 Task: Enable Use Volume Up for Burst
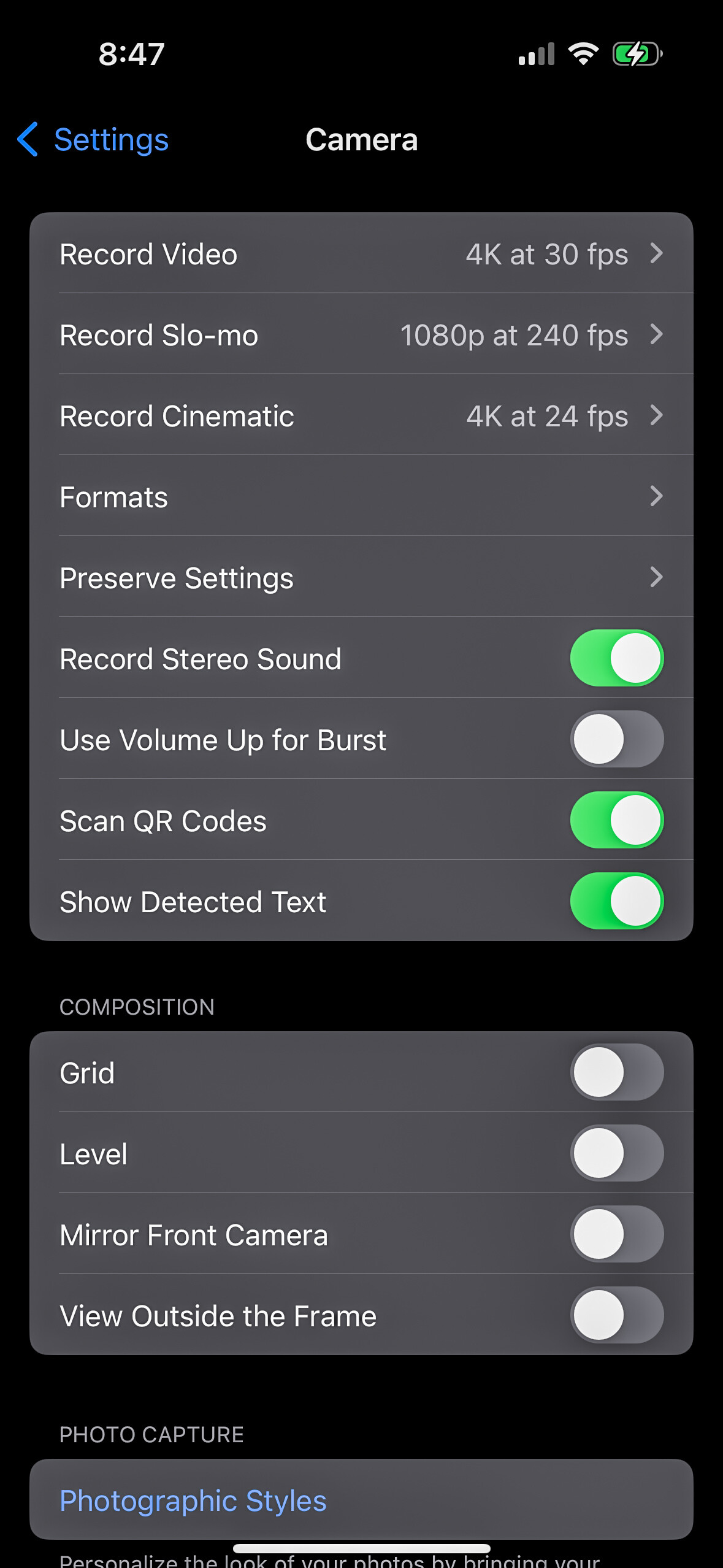point(617,739)
